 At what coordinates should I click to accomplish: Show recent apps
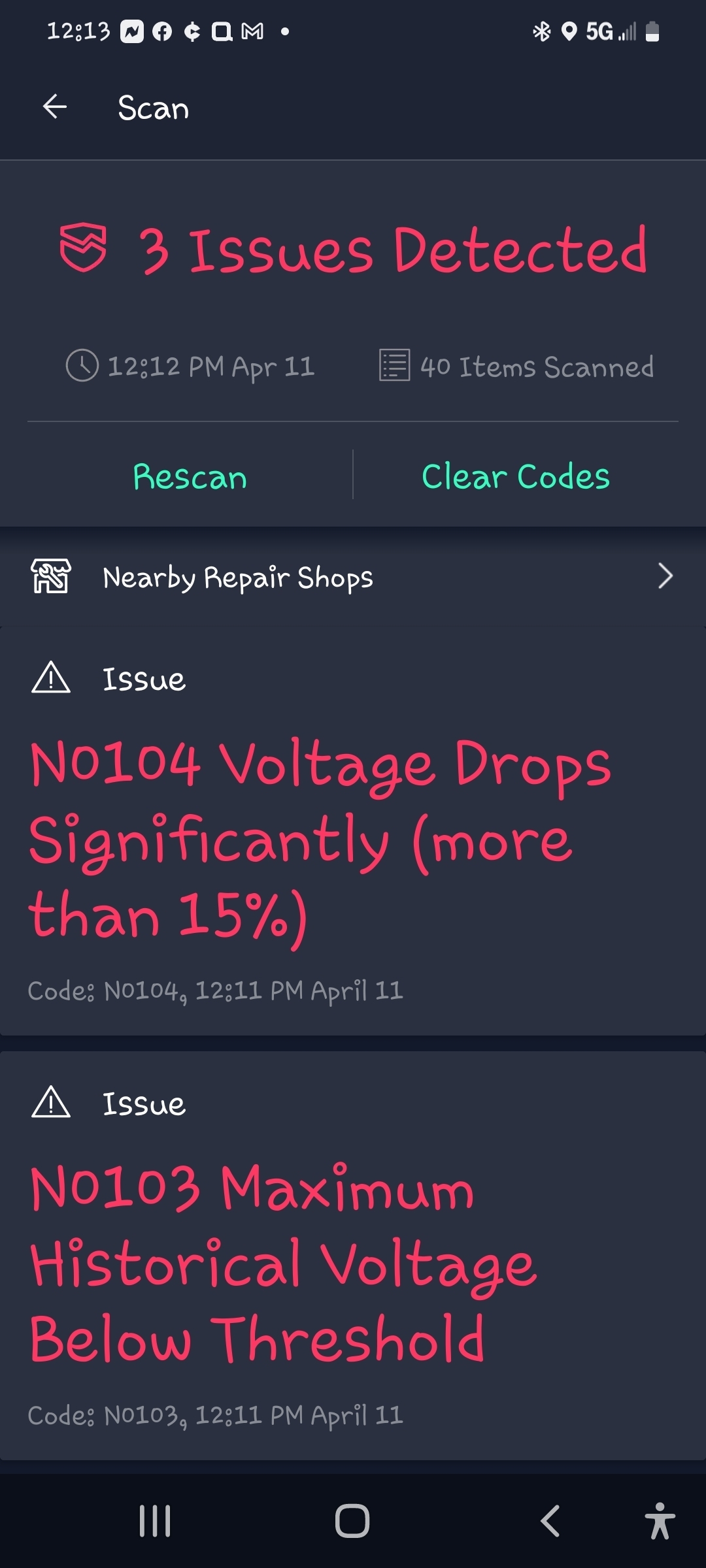(155, 1520)
